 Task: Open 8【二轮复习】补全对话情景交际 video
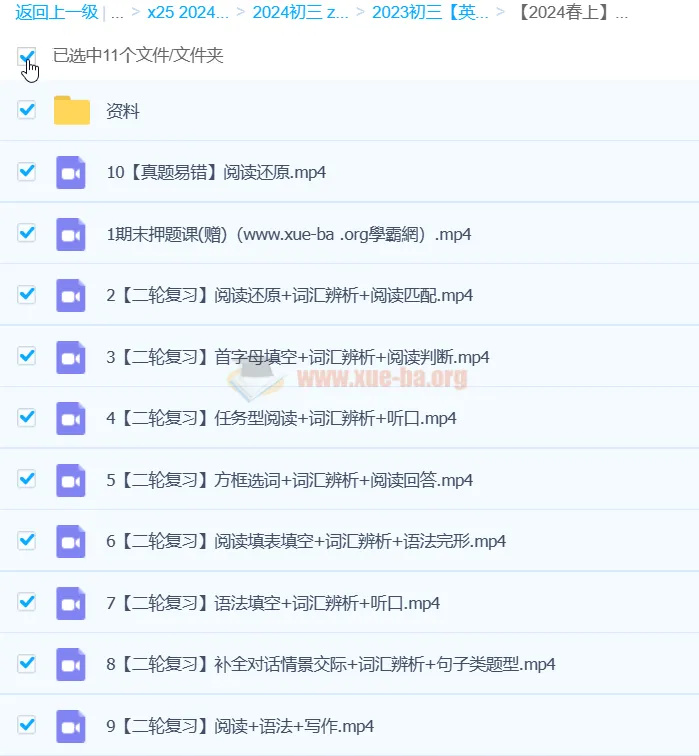(x=330, y=664)
